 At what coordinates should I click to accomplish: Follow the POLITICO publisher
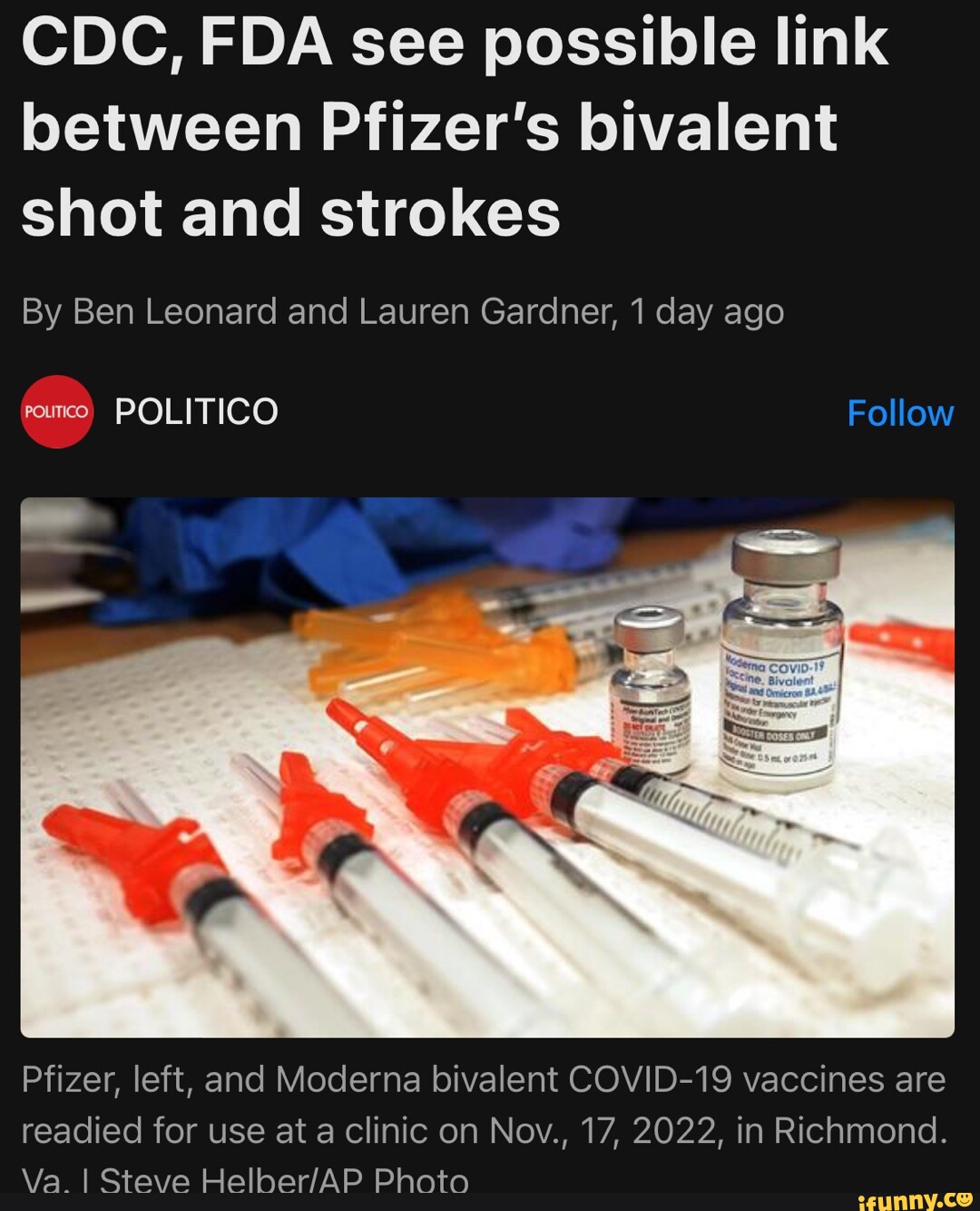click(x=899, y=413)
